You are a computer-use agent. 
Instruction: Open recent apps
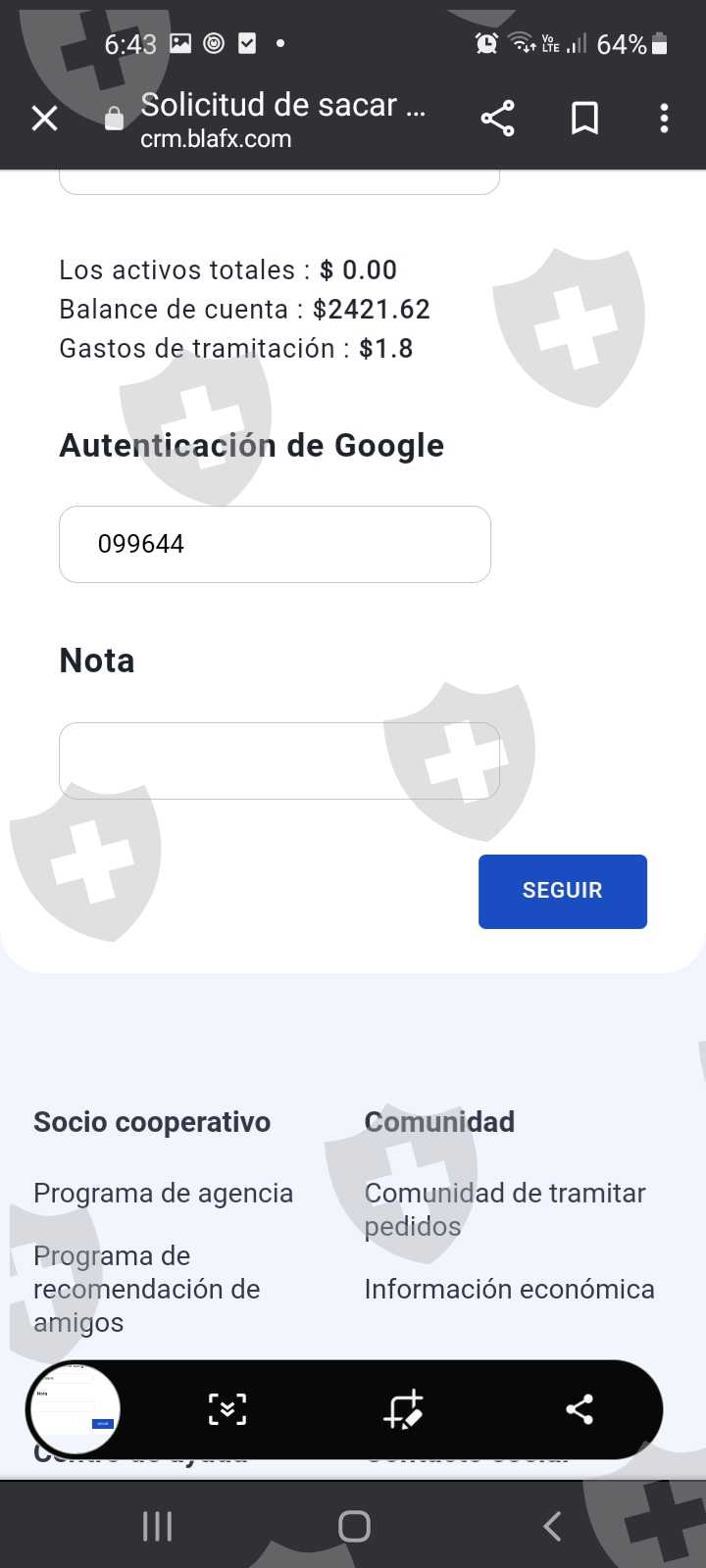click(x=157, y=1526)
